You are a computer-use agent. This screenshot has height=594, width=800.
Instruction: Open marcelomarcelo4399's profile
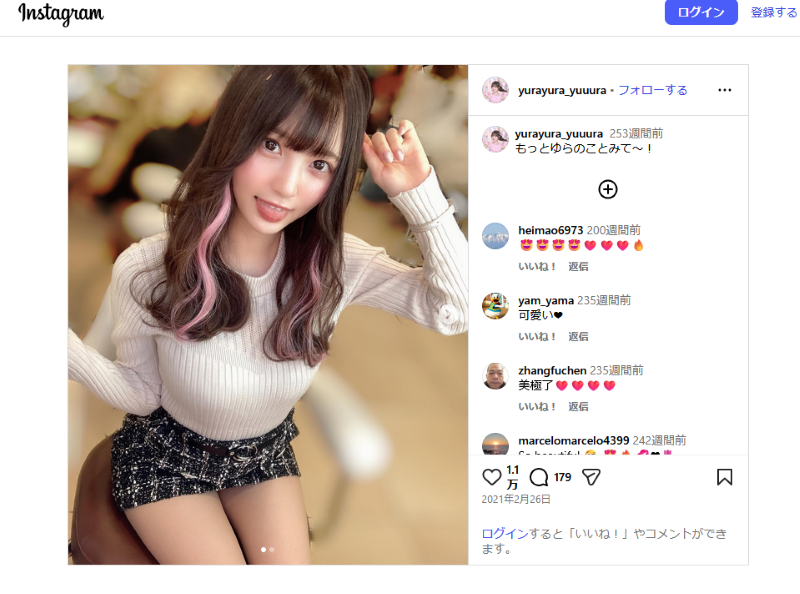573,440
